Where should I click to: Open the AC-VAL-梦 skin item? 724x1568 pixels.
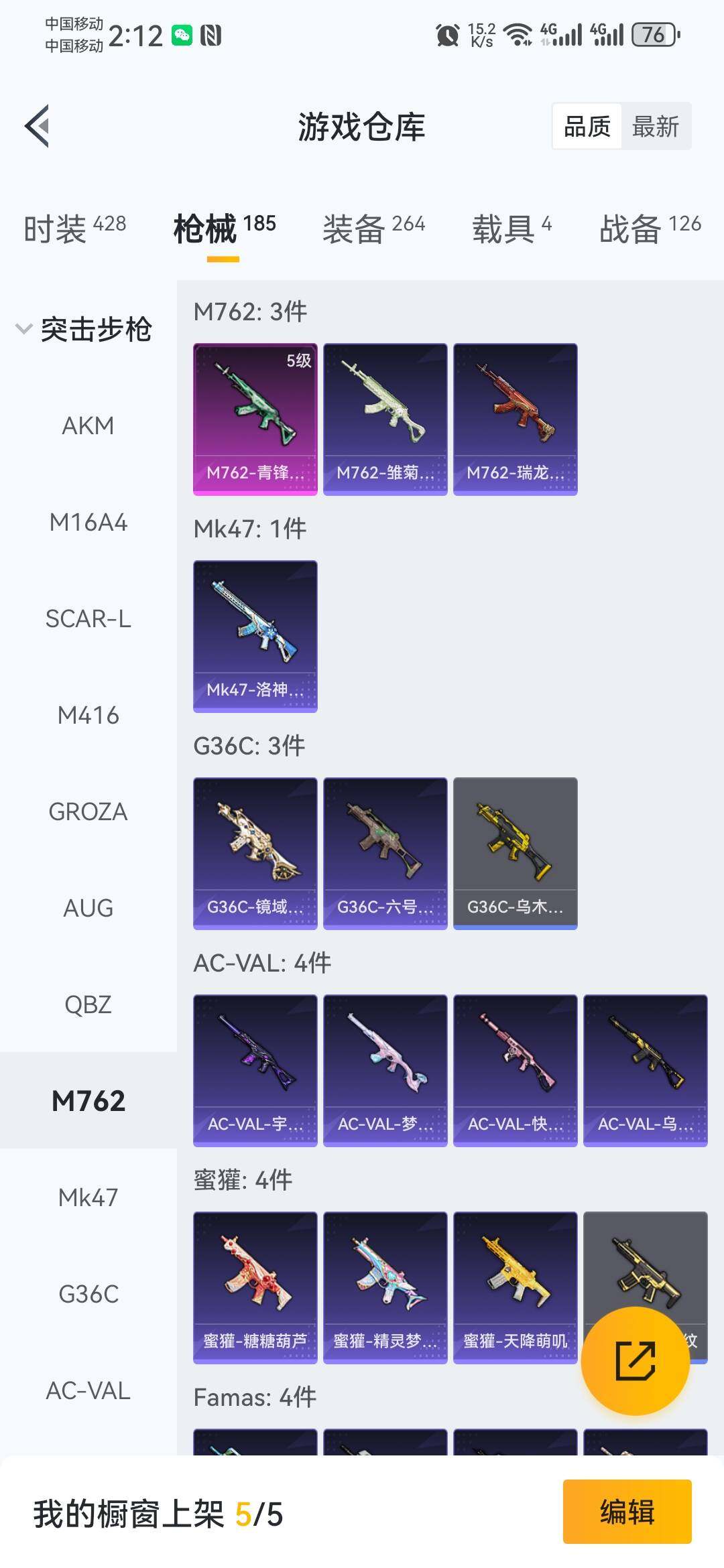click(385, 1070)
